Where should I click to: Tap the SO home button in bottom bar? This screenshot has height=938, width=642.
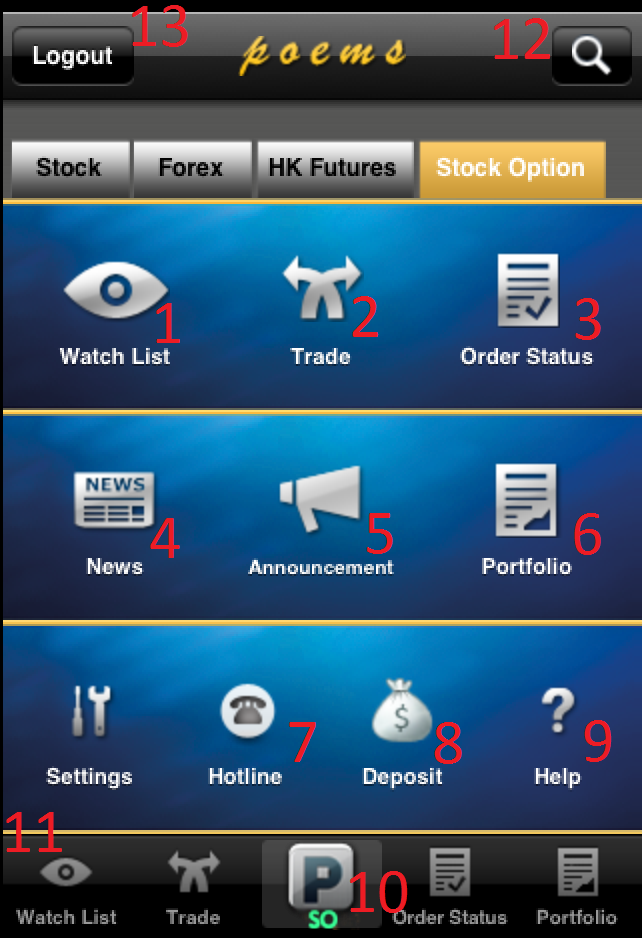[321, 886]
